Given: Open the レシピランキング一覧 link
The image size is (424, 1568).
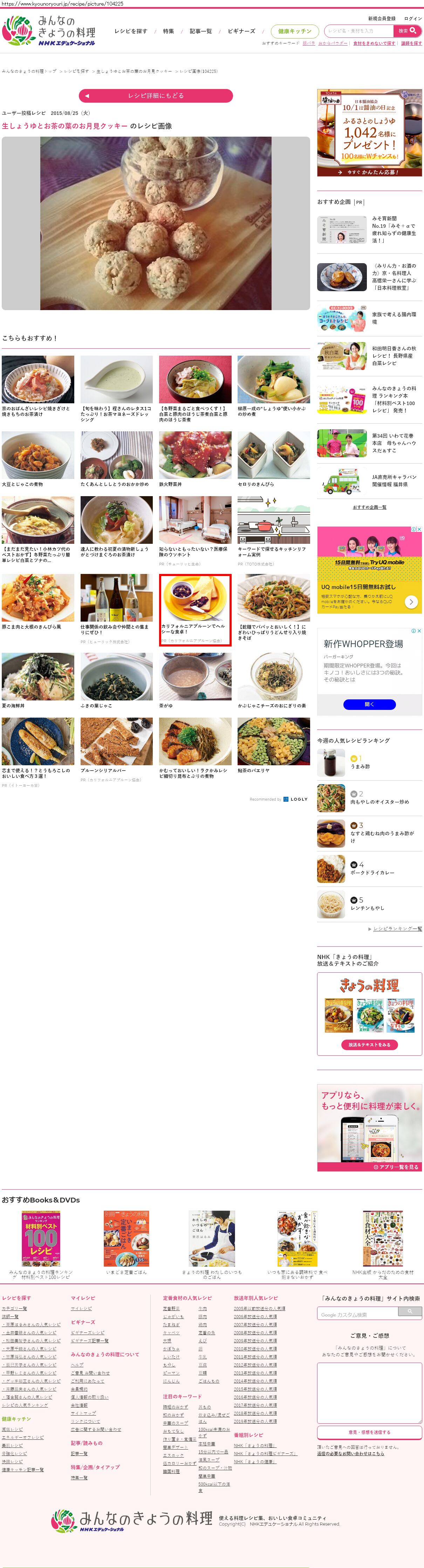Looking at the screenshot, I should [x=397, y=929].
